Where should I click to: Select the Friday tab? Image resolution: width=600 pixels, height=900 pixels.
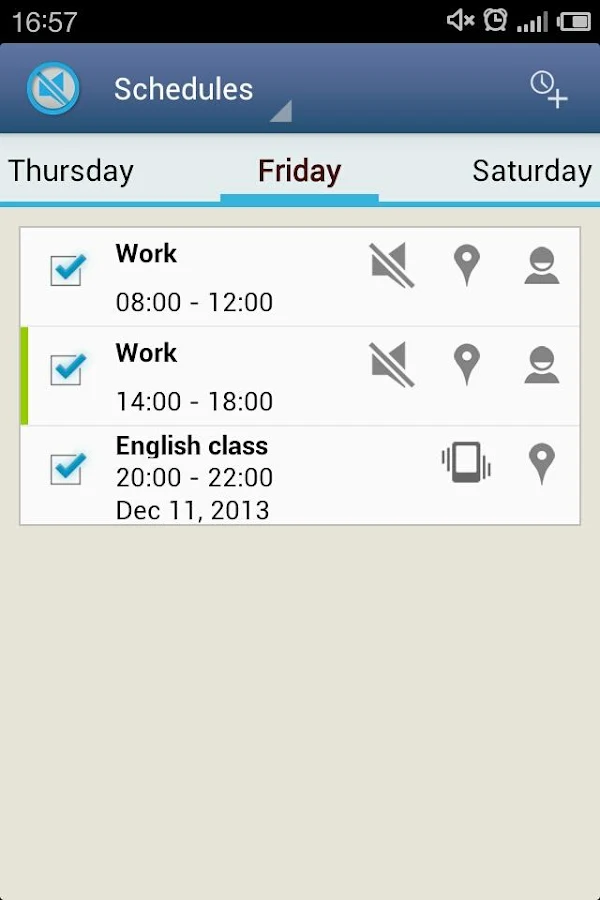coord(299,171)
